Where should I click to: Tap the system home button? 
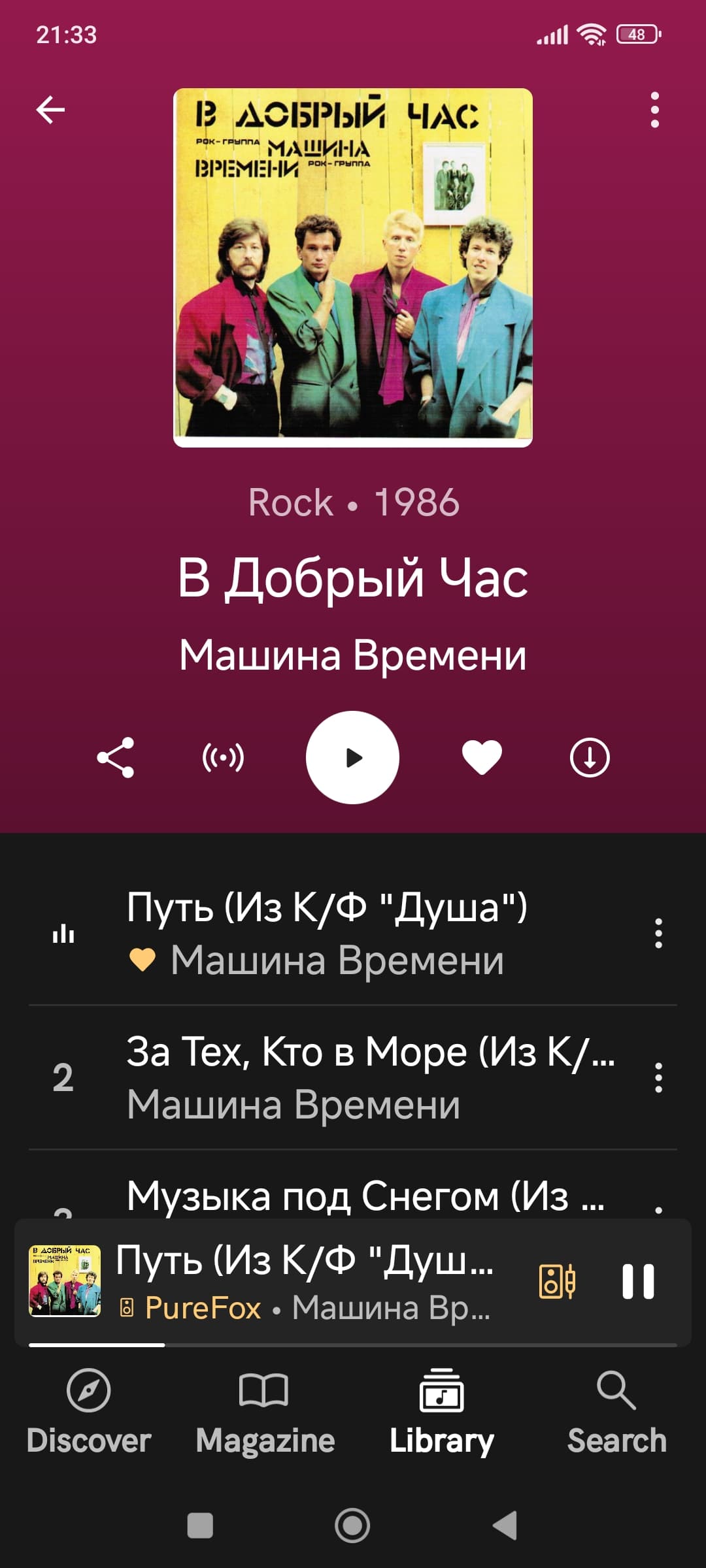[x=352, y=1526]
